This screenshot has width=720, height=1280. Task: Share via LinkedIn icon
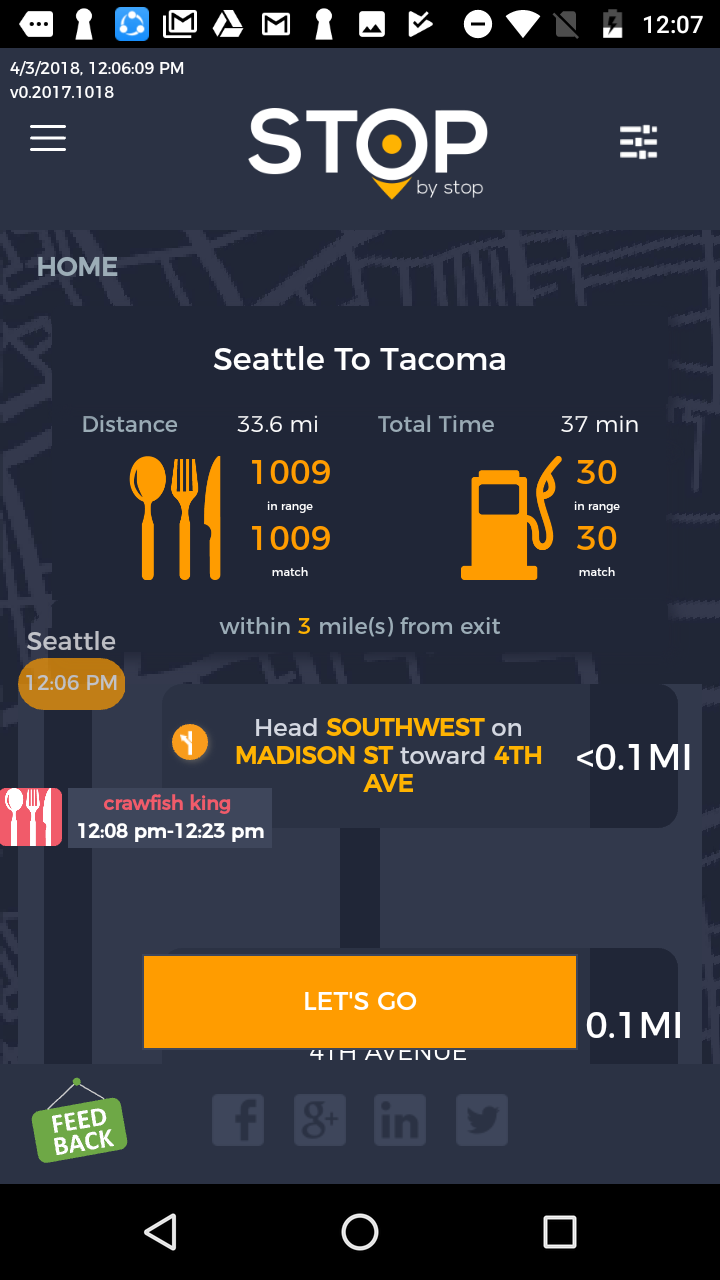[400, 1120]
